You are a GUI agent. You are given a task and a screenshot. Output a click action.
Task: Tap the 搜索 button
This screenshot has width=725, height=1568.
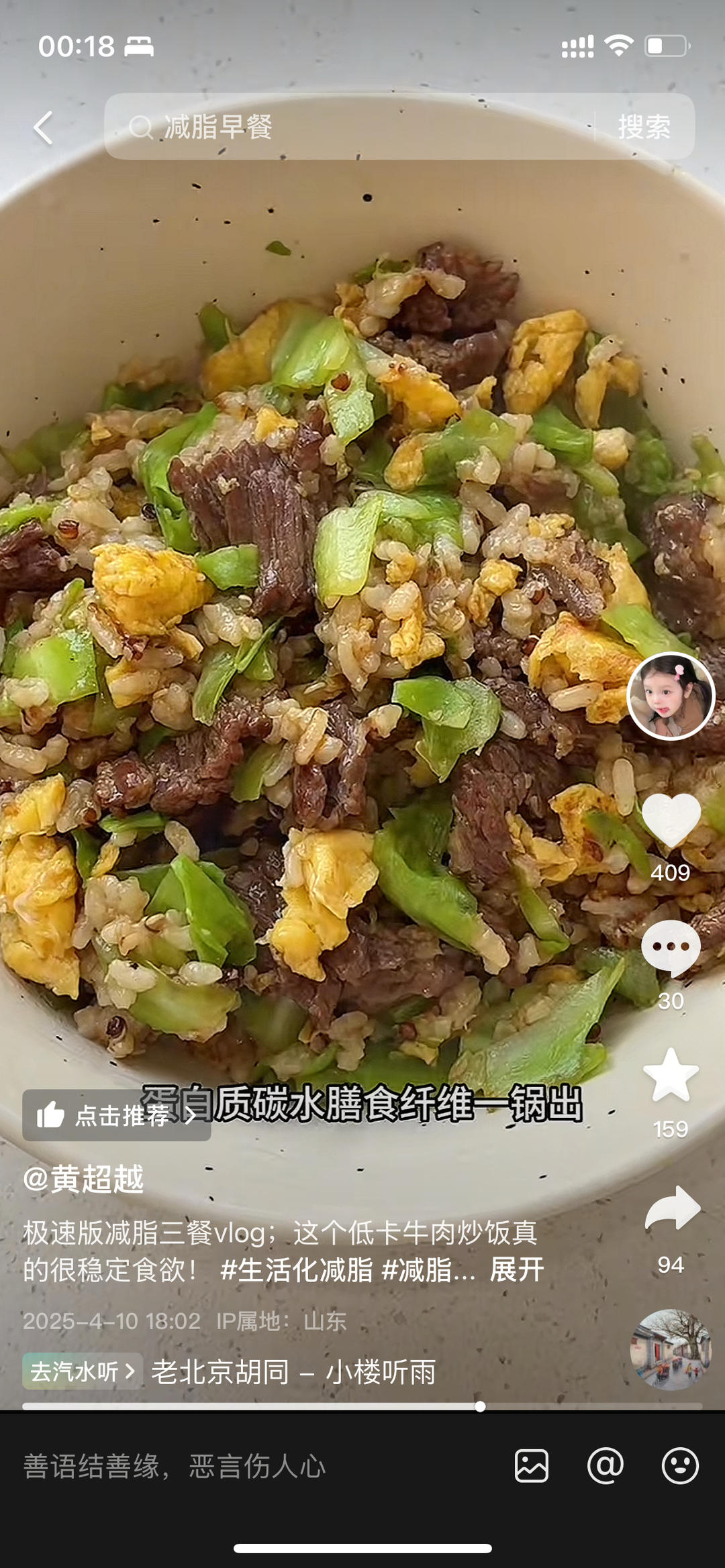click(644, 127)
